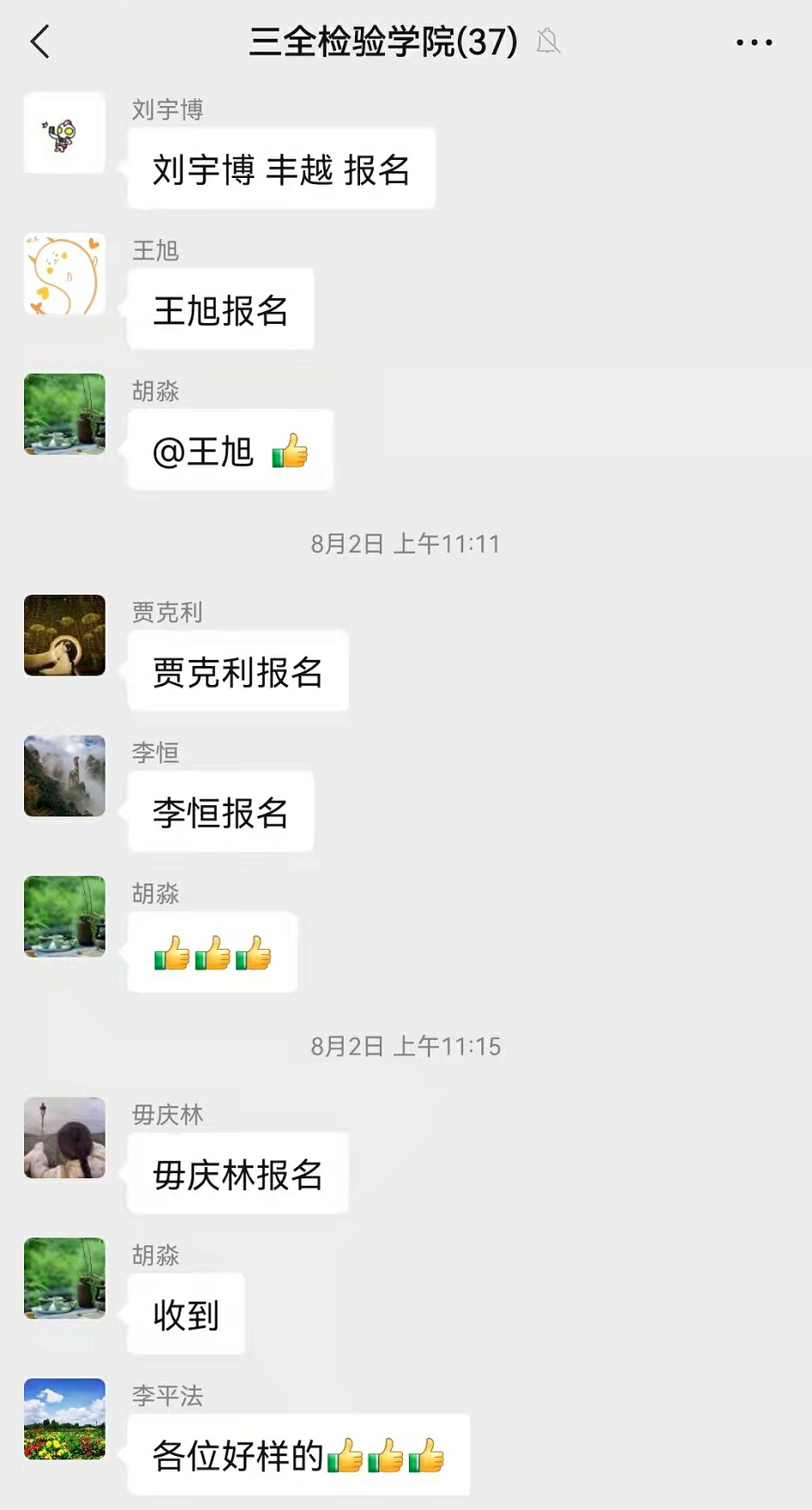Open 李恒's avatar profile
Screen dimensions: 812x1510
[64, 776]
